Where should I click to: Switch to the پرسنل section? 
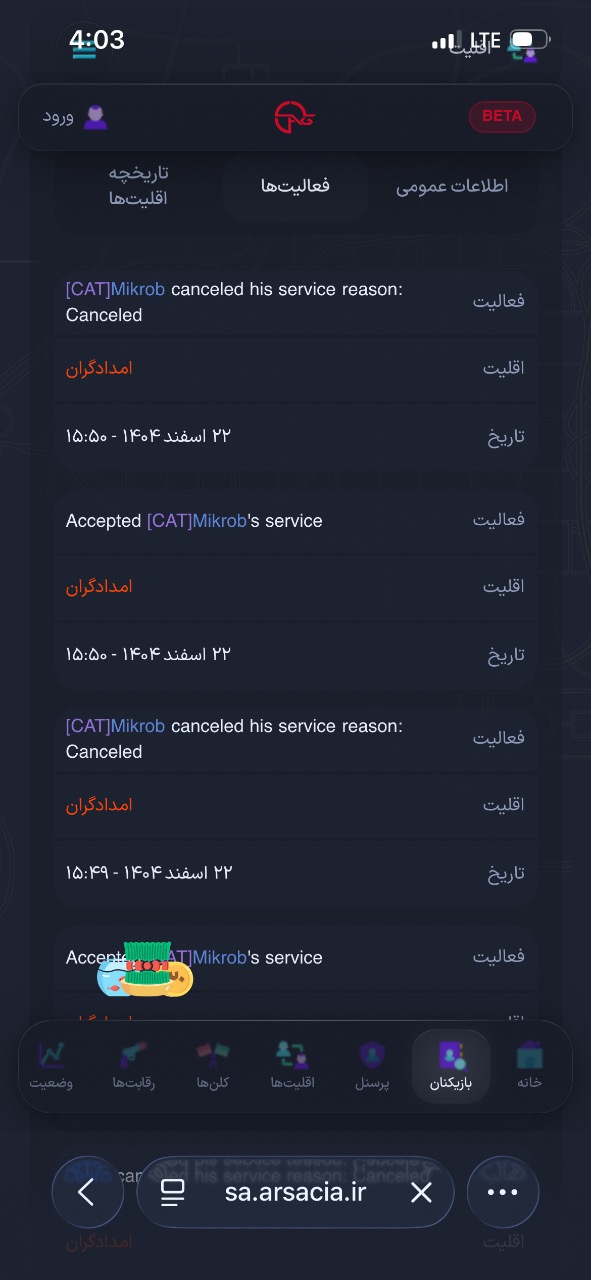372,1066
